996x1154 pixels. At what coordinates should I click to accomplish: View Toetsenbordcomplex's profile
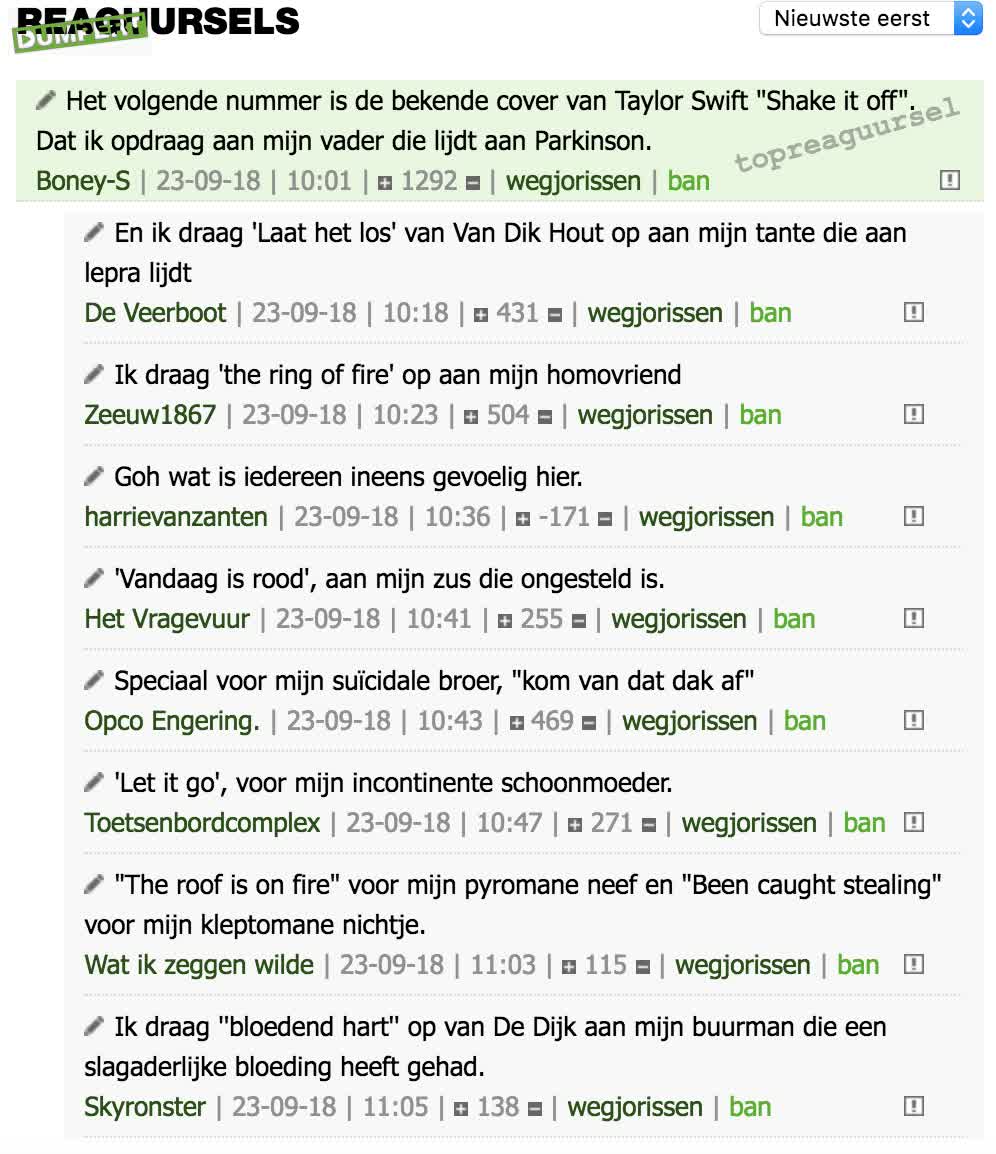click(202, 823)
